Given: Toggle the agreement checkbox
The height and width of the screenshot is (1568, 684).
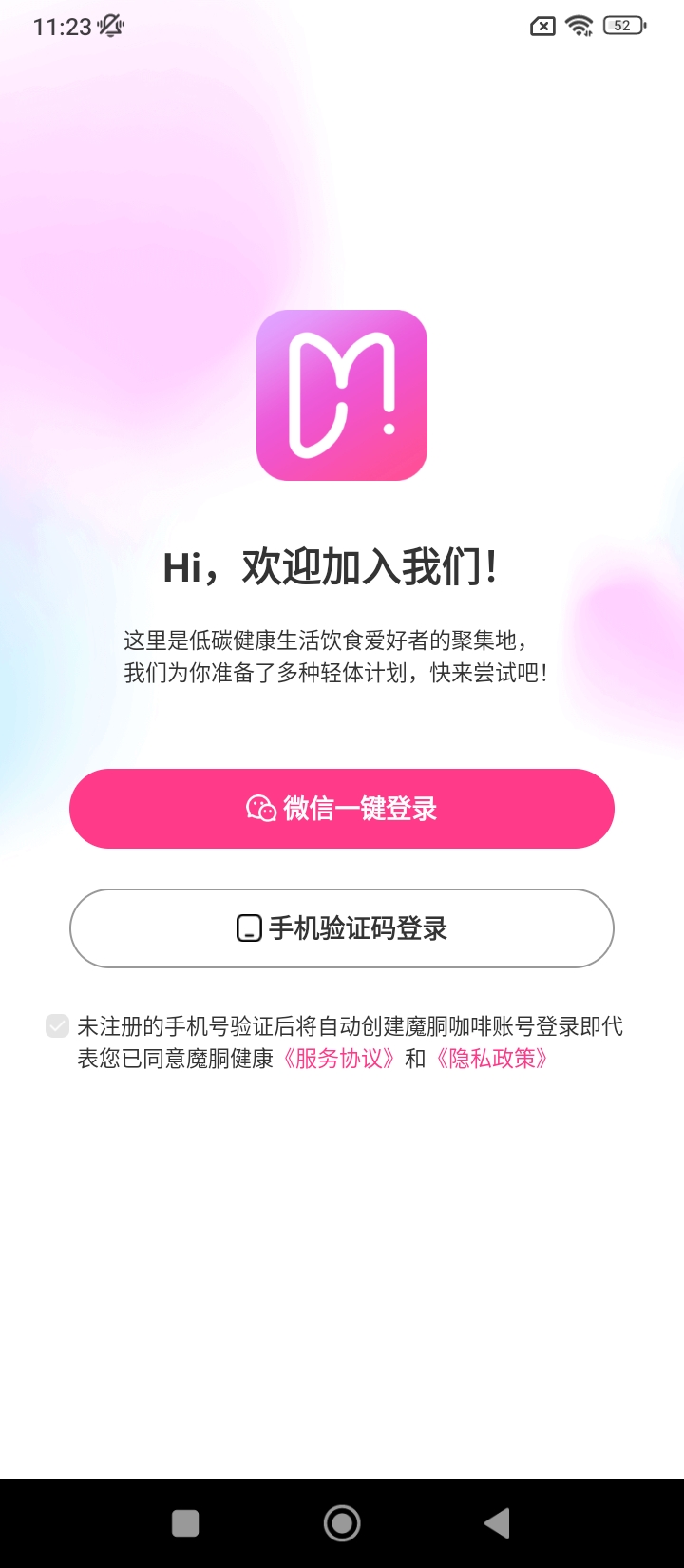Looking at the screenshot, I should coord(57,1026).
